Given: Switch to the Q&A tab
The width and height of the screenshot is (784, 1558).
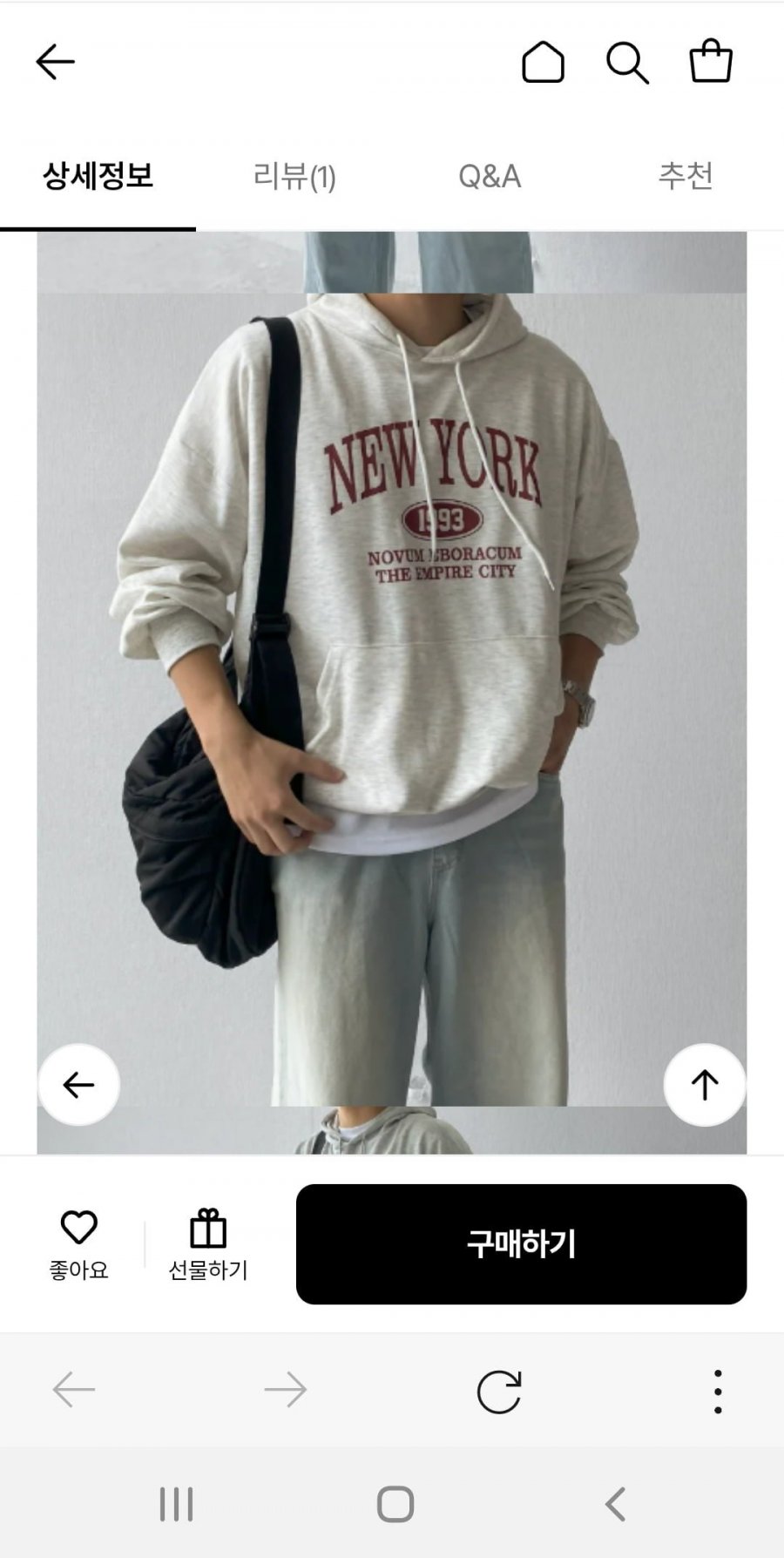Looking at the screenshot, I should click(490, 176).
